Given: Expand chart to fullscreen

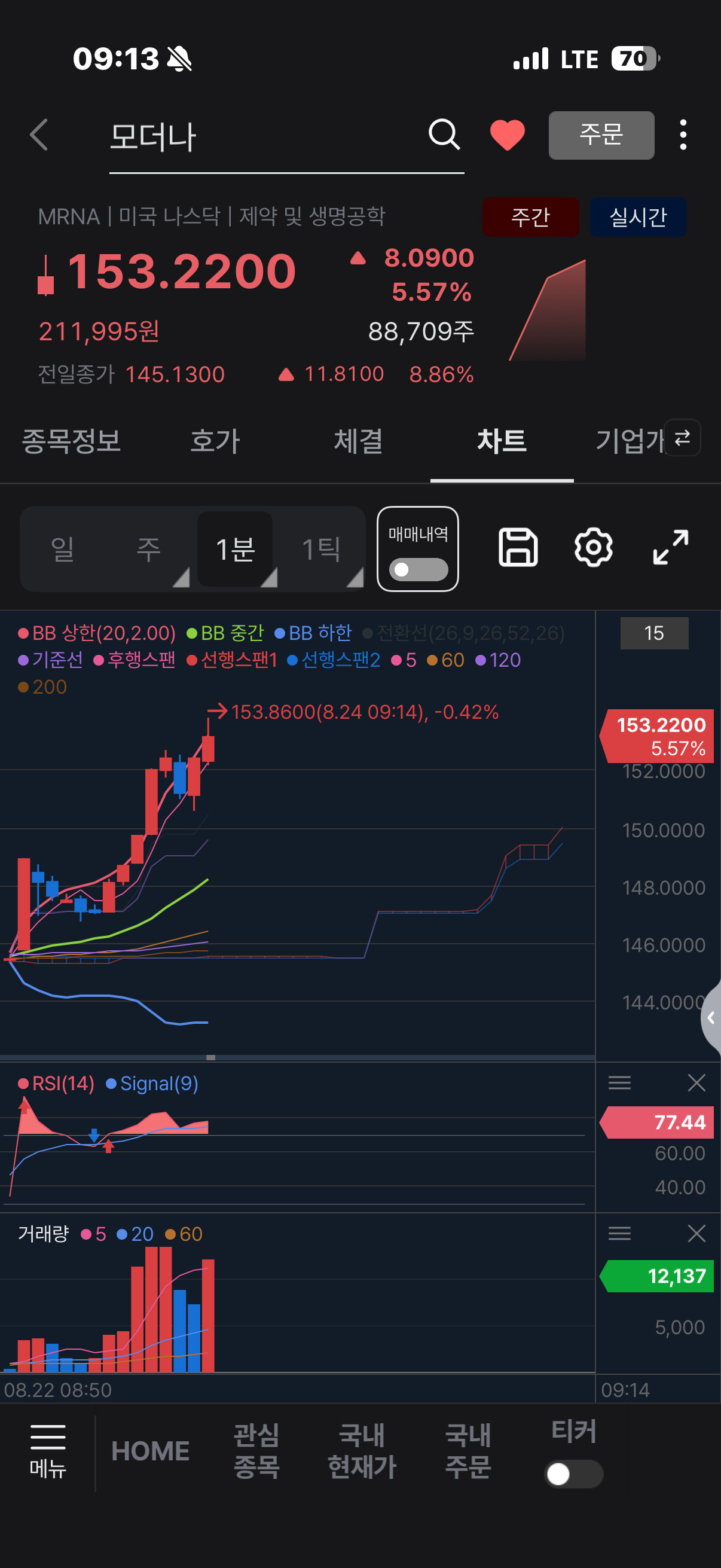Looking at the screenshot, I should point(671,547).
